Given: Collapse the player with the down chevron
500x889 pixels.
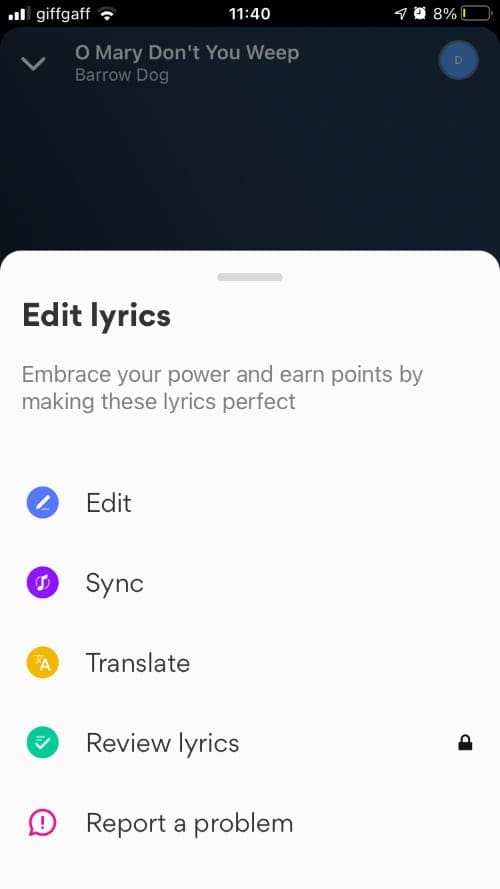Looking at the screenshot, I should [33, 63].
